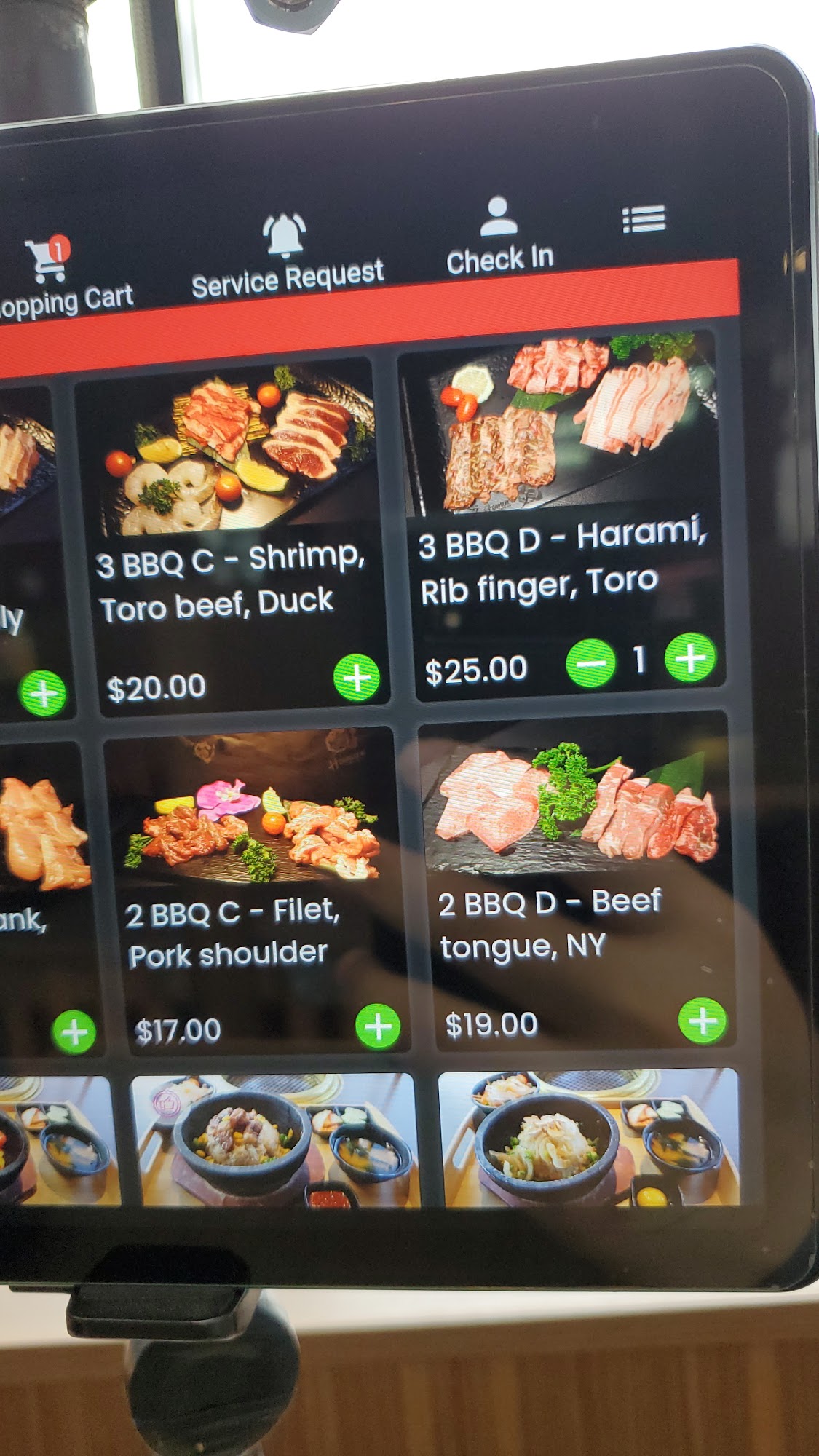Increase quantity of 3 BBQ D Harami
Viewport: 819px width, 1456px height.
pos(689,657)
